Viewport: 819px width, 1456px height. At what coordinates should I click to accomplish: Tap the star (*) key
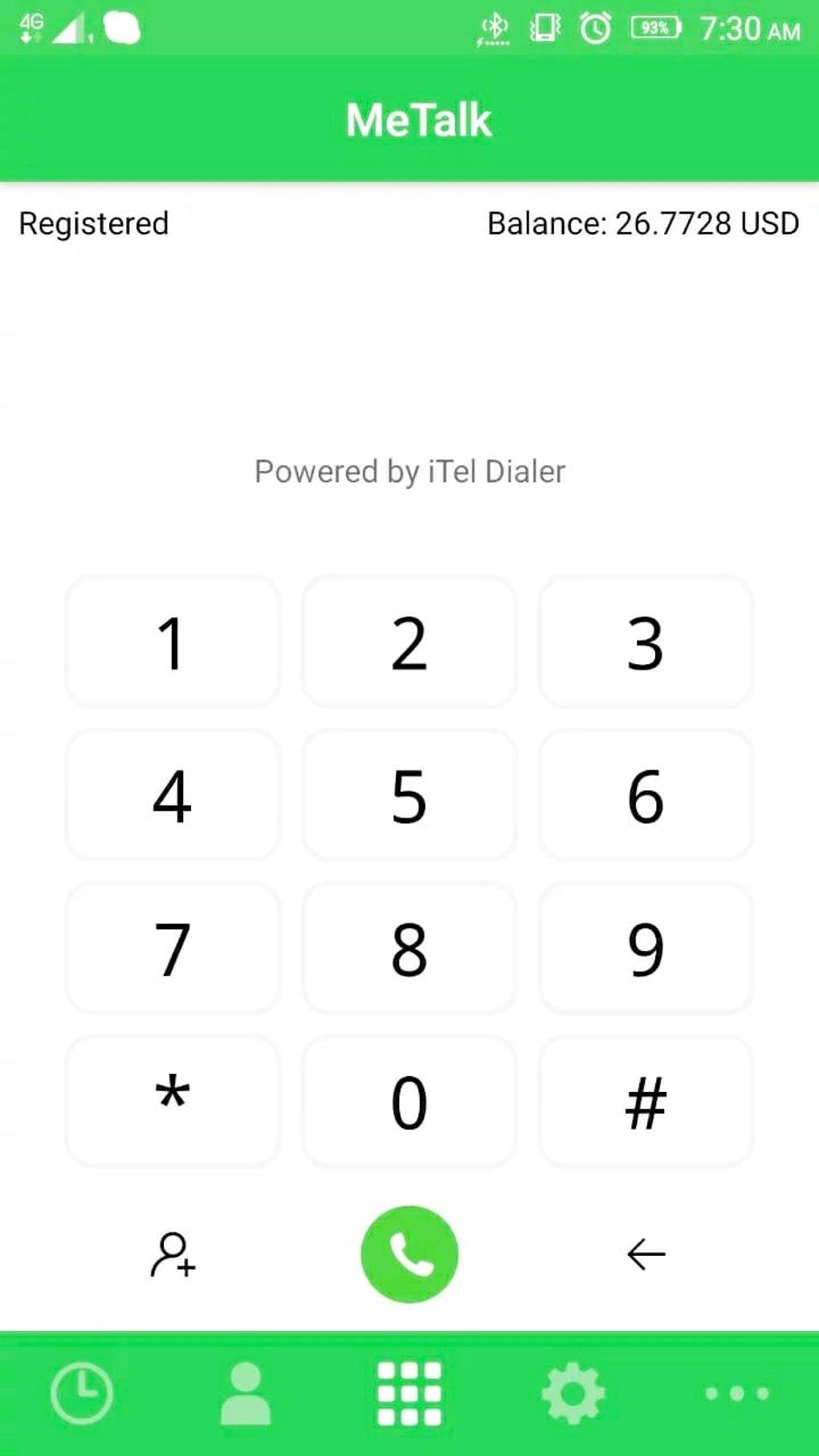[172, 1101]
